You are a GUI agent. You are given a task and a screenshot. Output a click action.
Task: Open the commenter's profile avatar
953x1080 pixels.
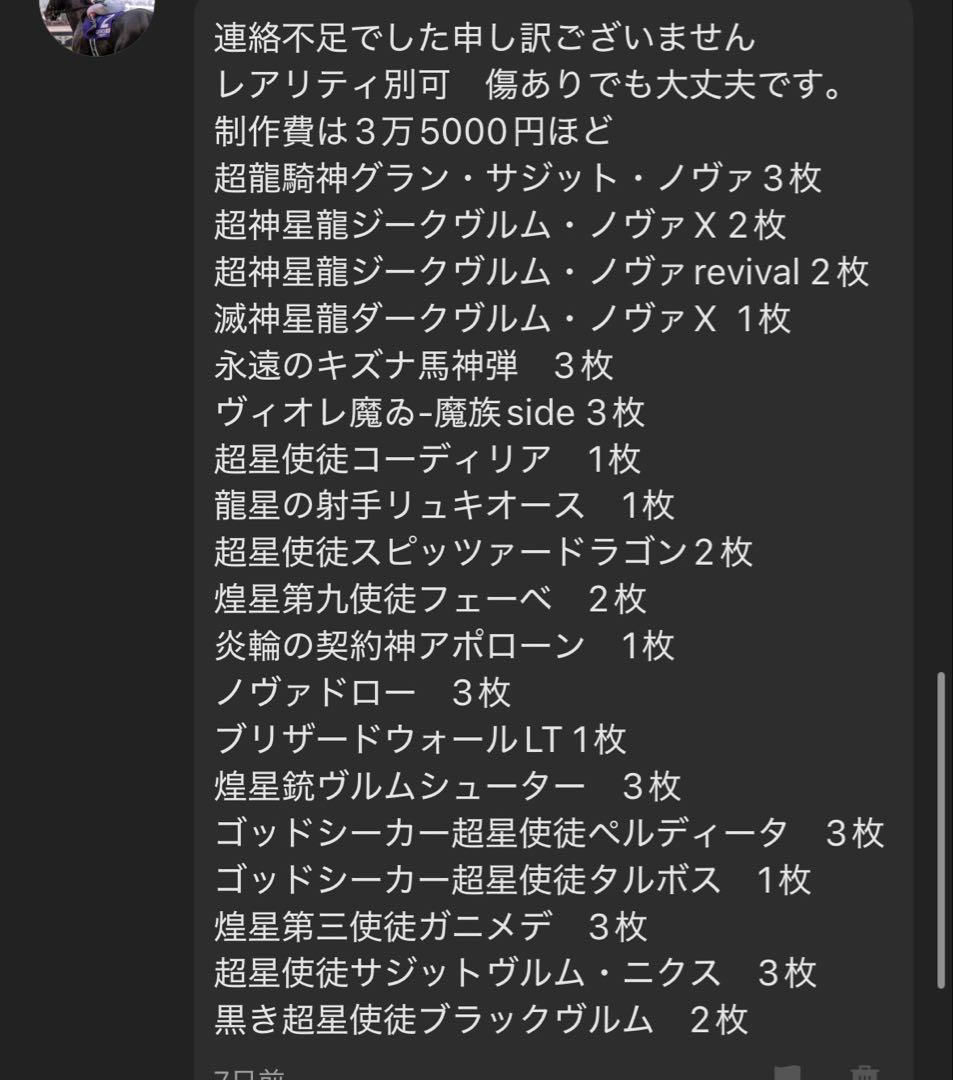(x=96, y=20)
